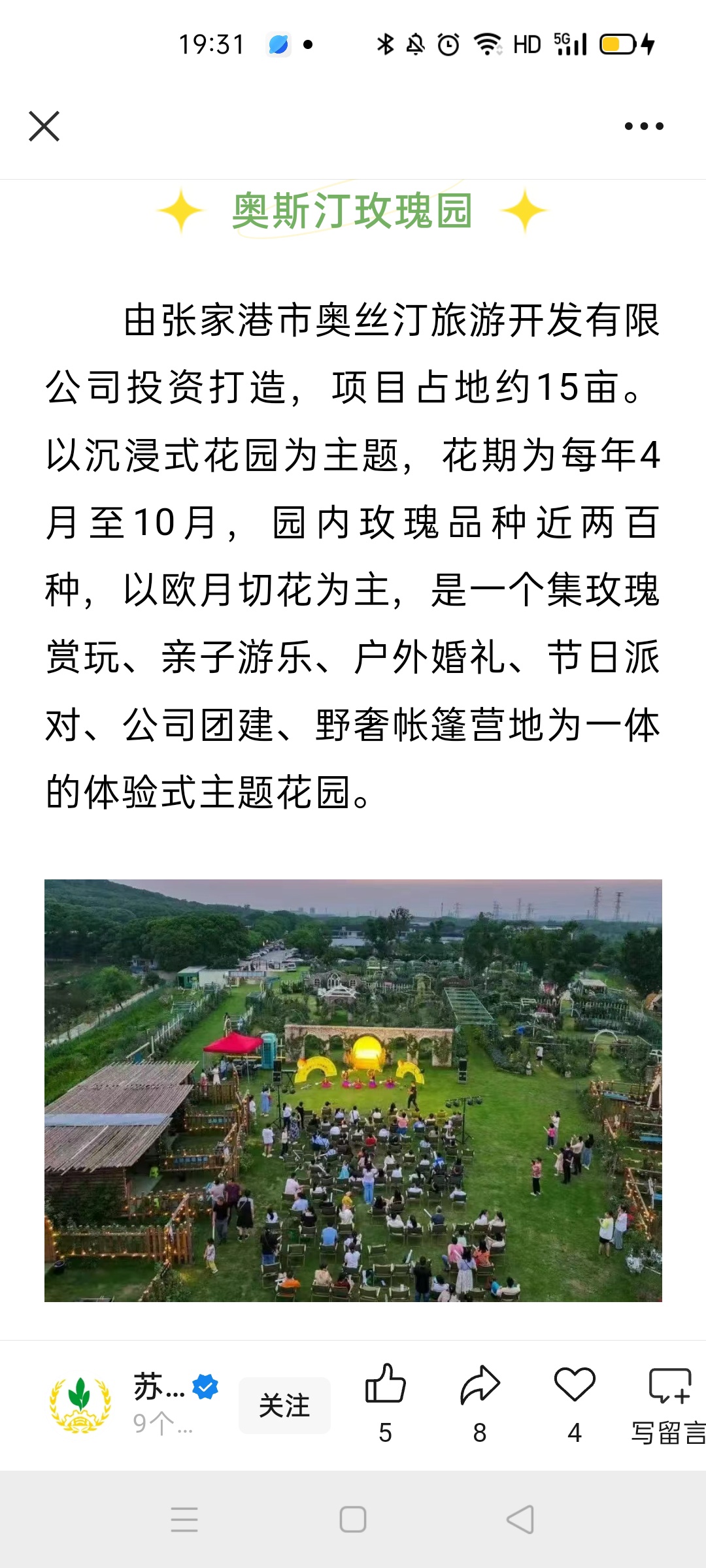Go back using system back button
The image size is (706, 1568).
(520, 1520)
